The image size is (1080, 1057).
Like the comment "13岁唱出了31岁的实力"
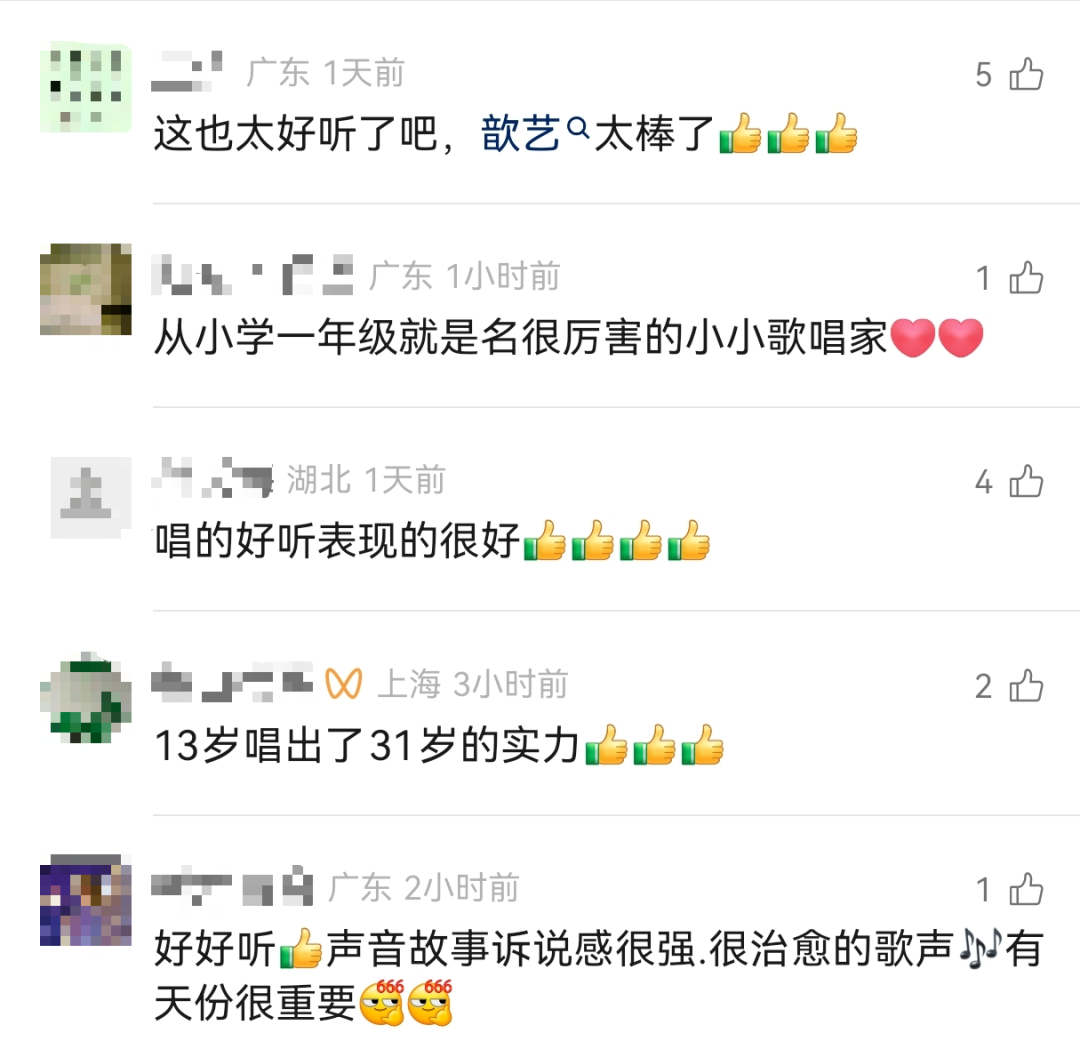(1026, 687)
